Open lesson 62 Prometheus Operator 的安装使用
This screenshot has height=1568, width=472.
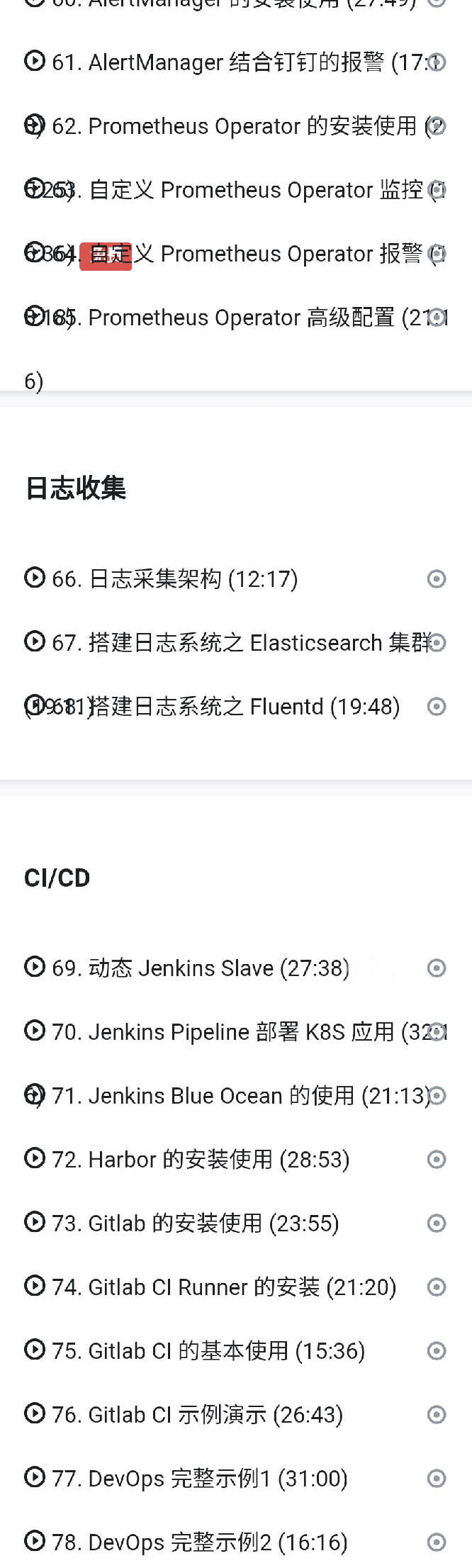234,126
